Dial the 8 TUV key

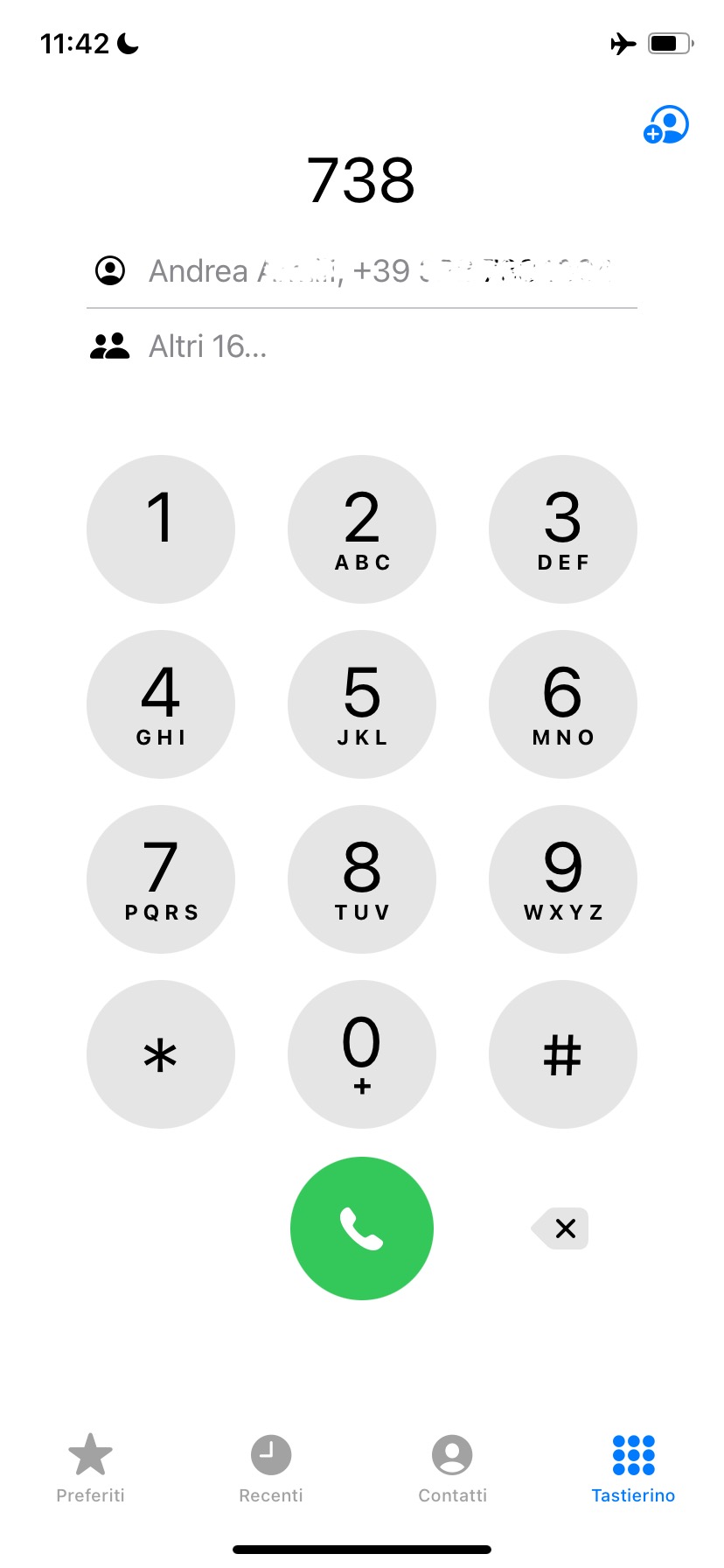coord(362,879)
